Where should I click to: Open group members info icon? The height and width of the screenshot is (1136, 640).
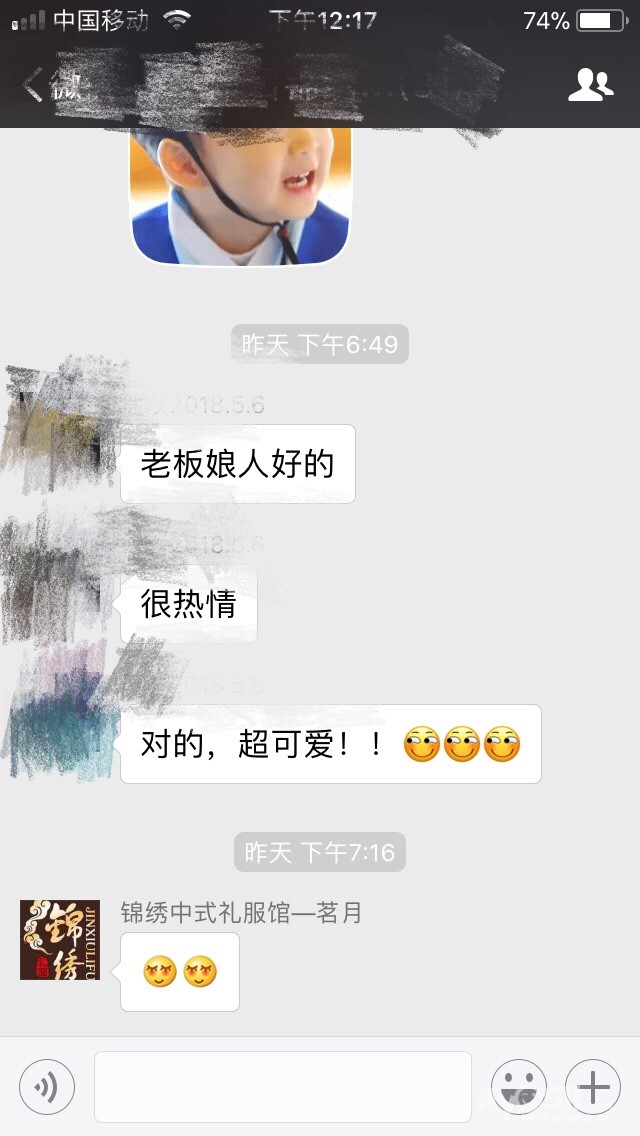[x=590, y=86]
